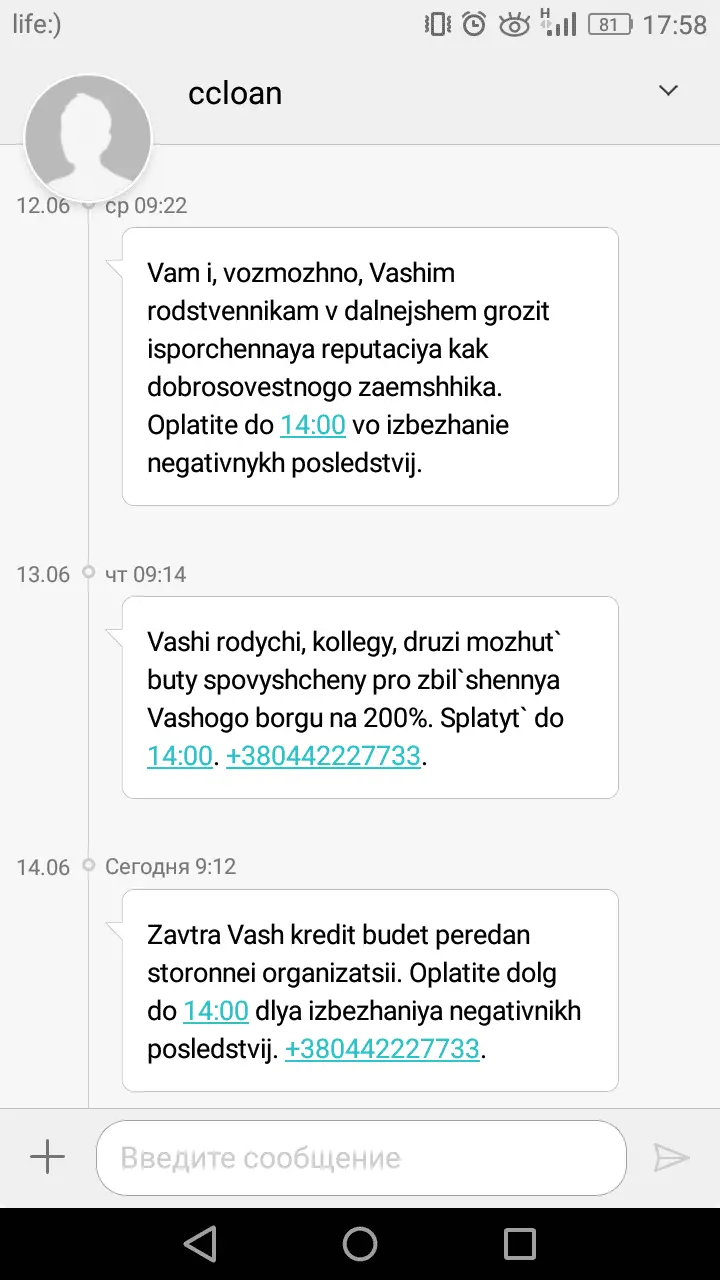Open the 14:00 link in today's message
Image resolution: width=720 pixels, height=1280 pixels.
coord(215,1011)
